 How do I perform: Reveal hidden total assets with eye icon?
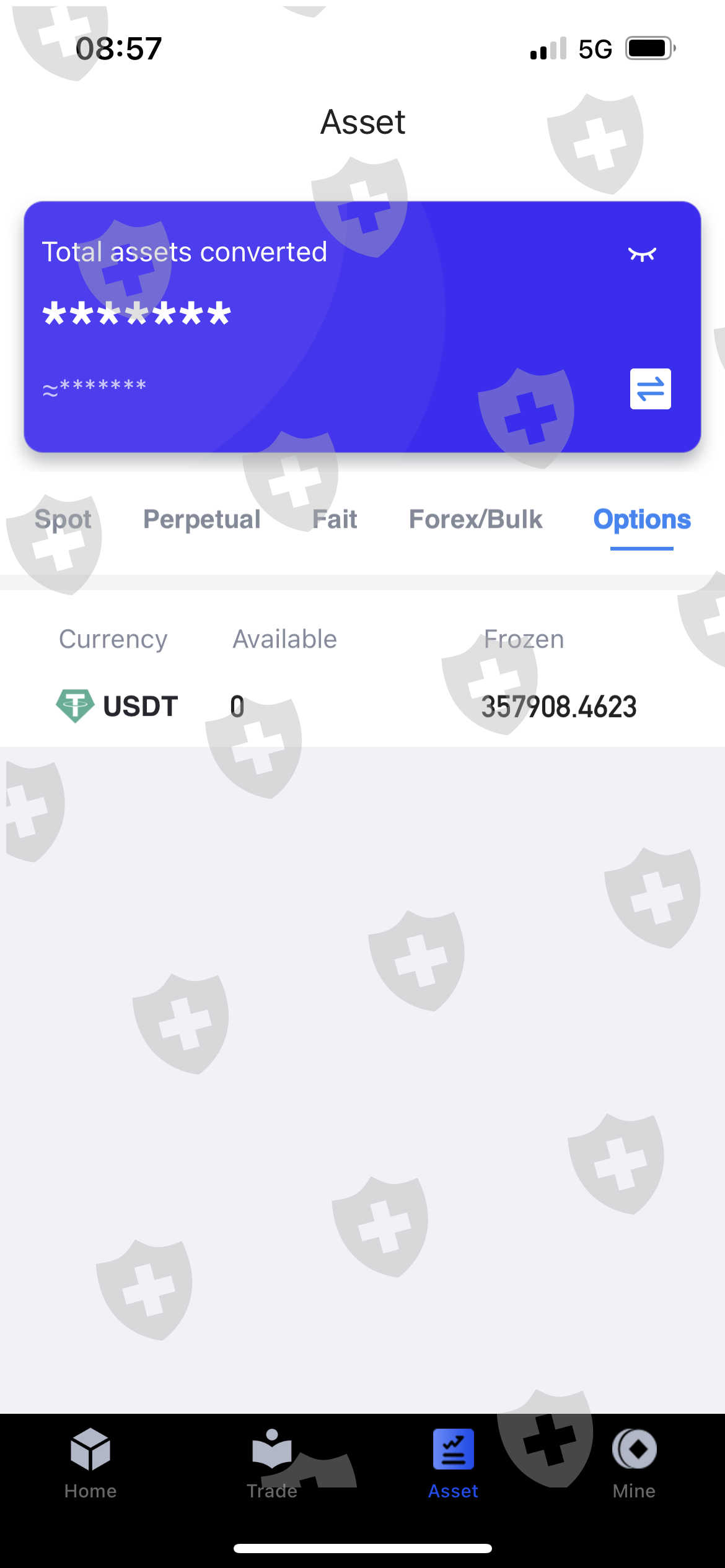coord(642,254)
